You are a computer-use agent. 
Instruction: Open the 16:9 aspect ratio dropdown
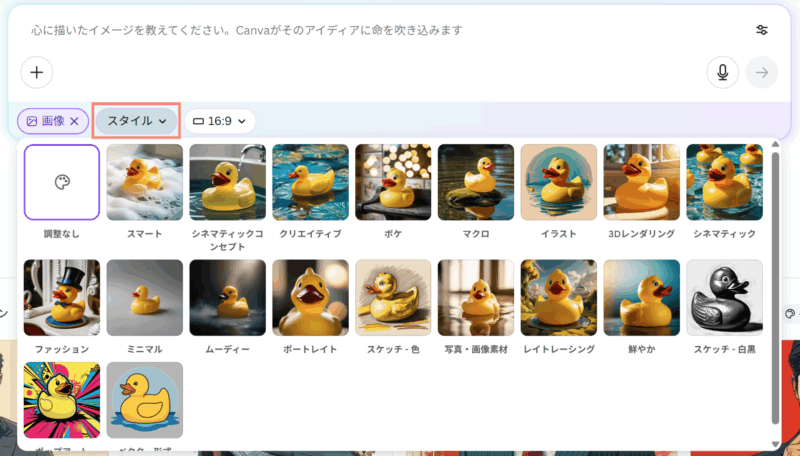point(220,121)
